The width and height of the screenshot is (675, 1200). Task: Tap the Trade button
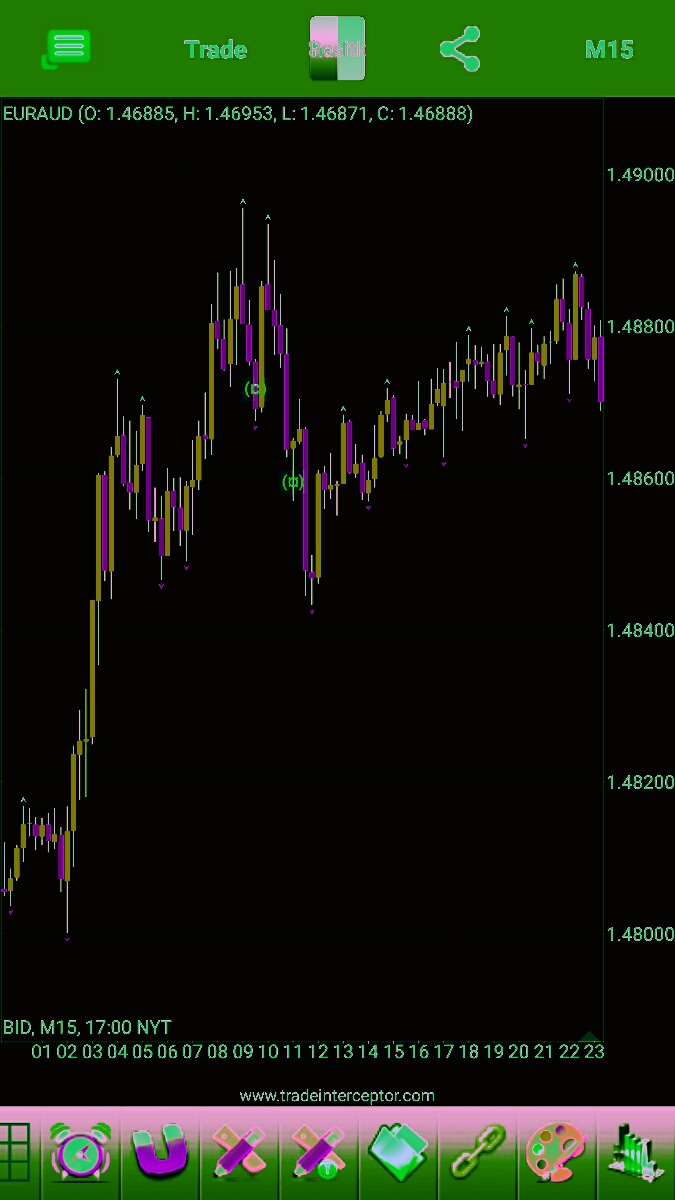pos(215,49)
